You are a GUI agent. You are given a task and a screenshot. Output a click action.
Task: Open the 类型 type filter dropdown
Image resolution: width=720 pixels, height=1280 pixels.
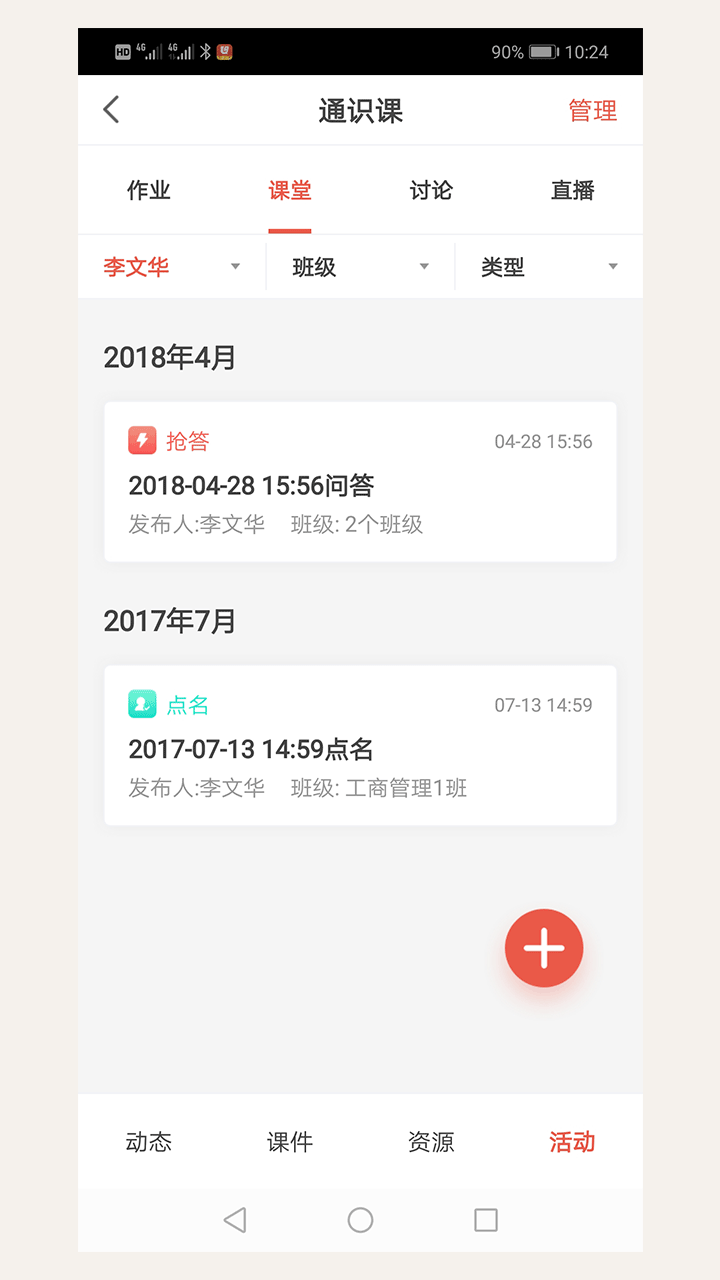coord(547,266)
